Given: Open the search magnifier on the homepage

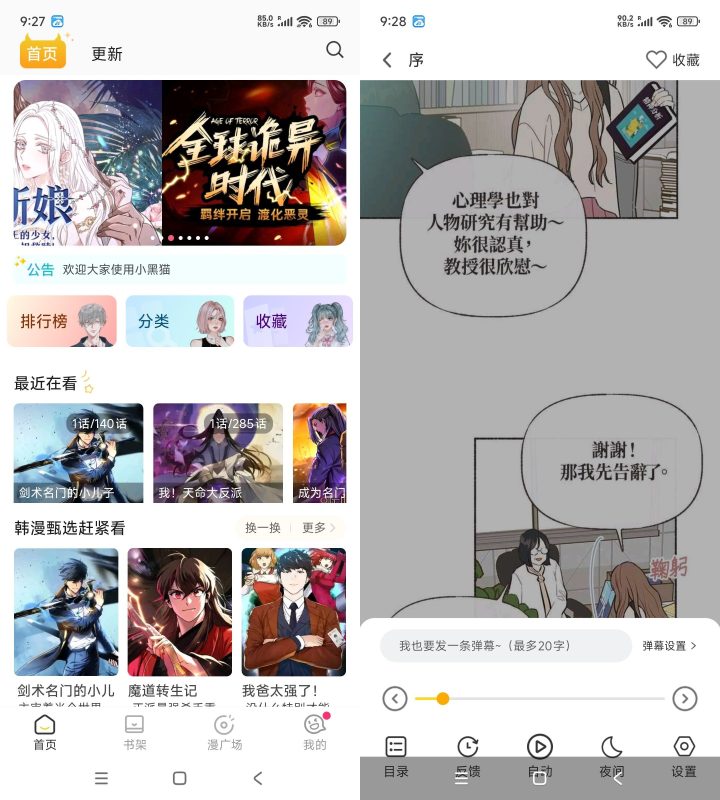Looking at the screenshot, I should coord(334,49).
